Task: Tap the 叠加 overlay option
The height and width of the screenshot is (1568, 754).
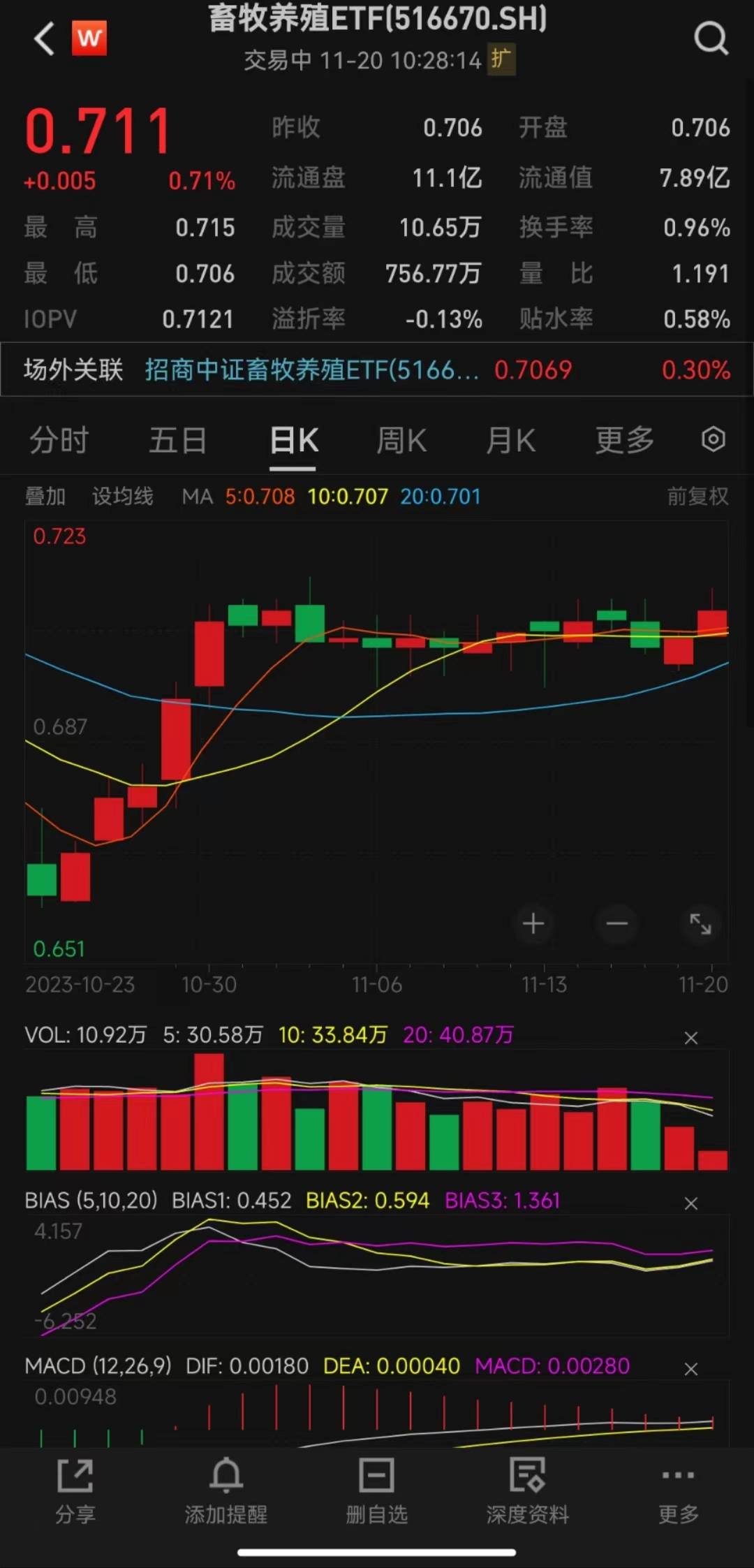Action: 45,496
